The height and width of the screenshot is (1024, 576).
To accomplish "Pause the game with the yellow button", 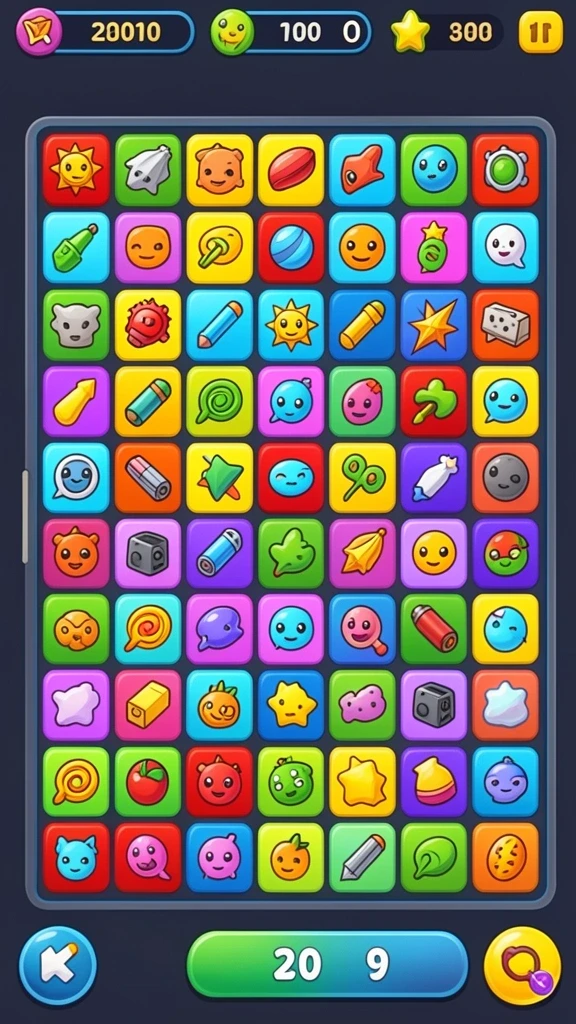I will pos(541,31).
